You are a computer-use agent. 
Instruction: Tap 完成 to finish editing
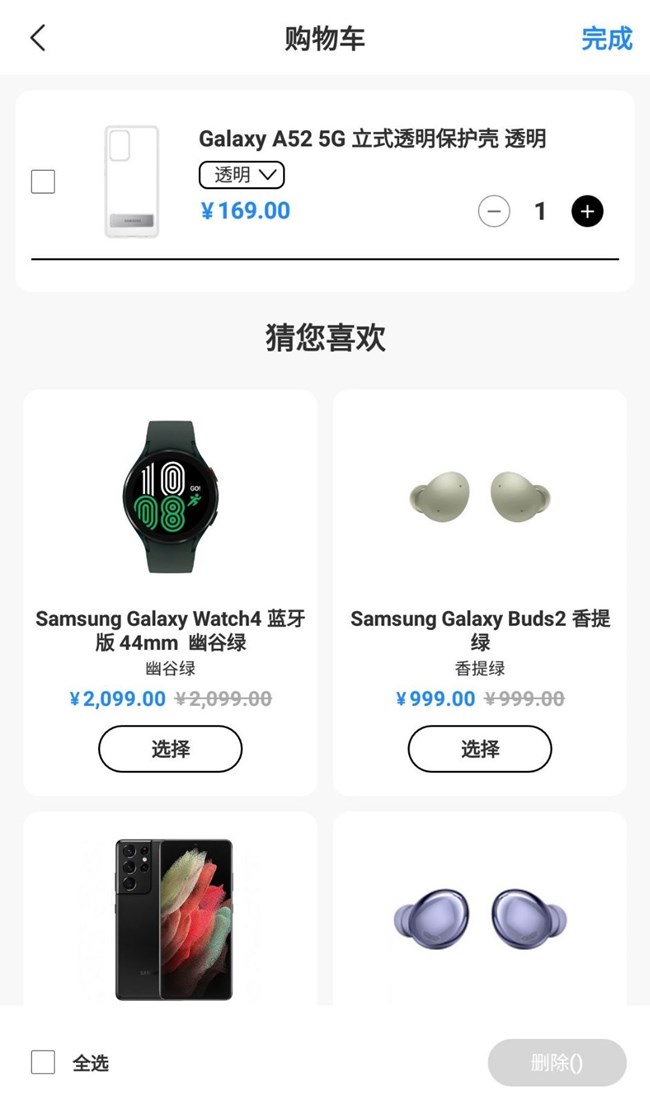[607, 39]
